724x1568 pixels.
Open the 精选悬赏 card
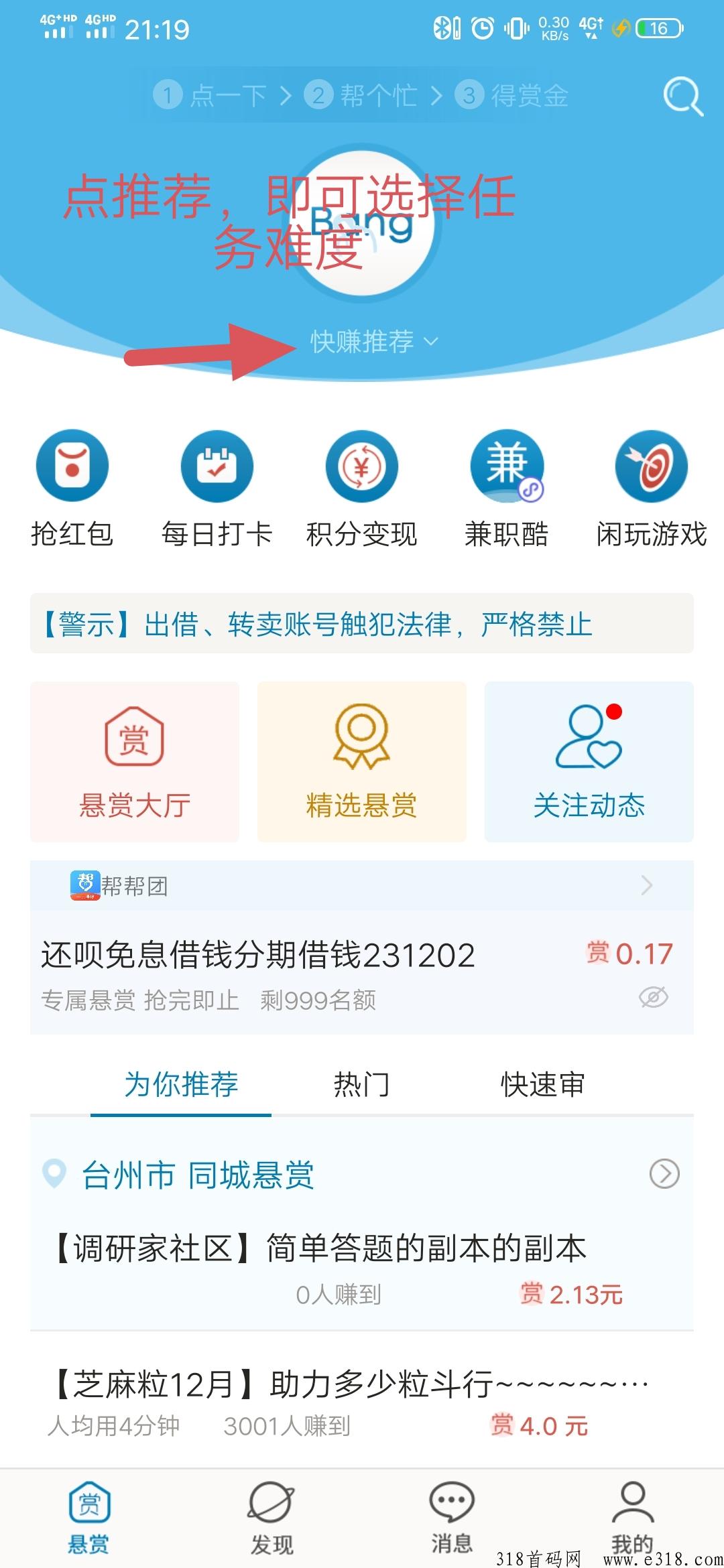362,762
